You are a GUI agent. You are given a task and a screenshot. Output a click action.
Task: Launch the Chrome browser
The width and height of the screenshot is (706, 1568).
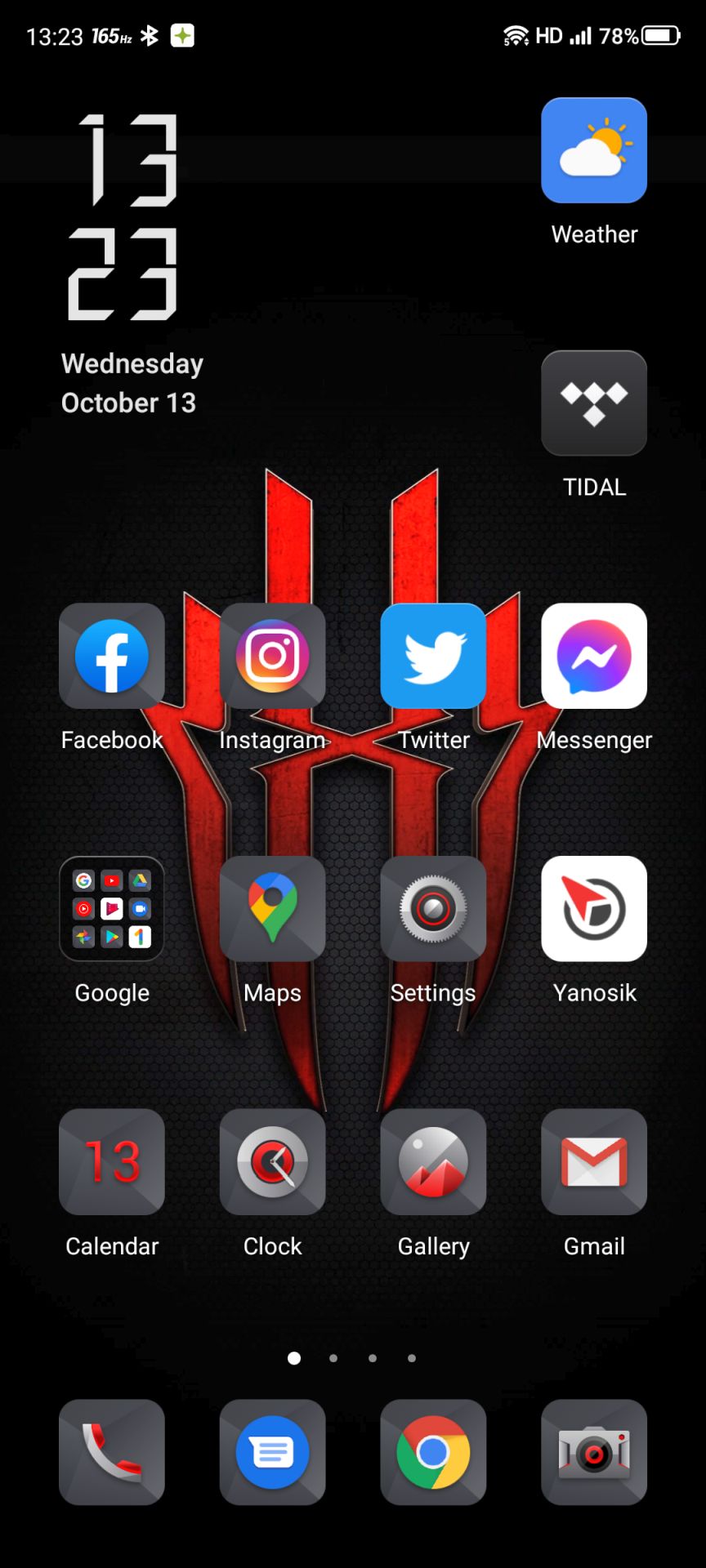coord(433,1452)
